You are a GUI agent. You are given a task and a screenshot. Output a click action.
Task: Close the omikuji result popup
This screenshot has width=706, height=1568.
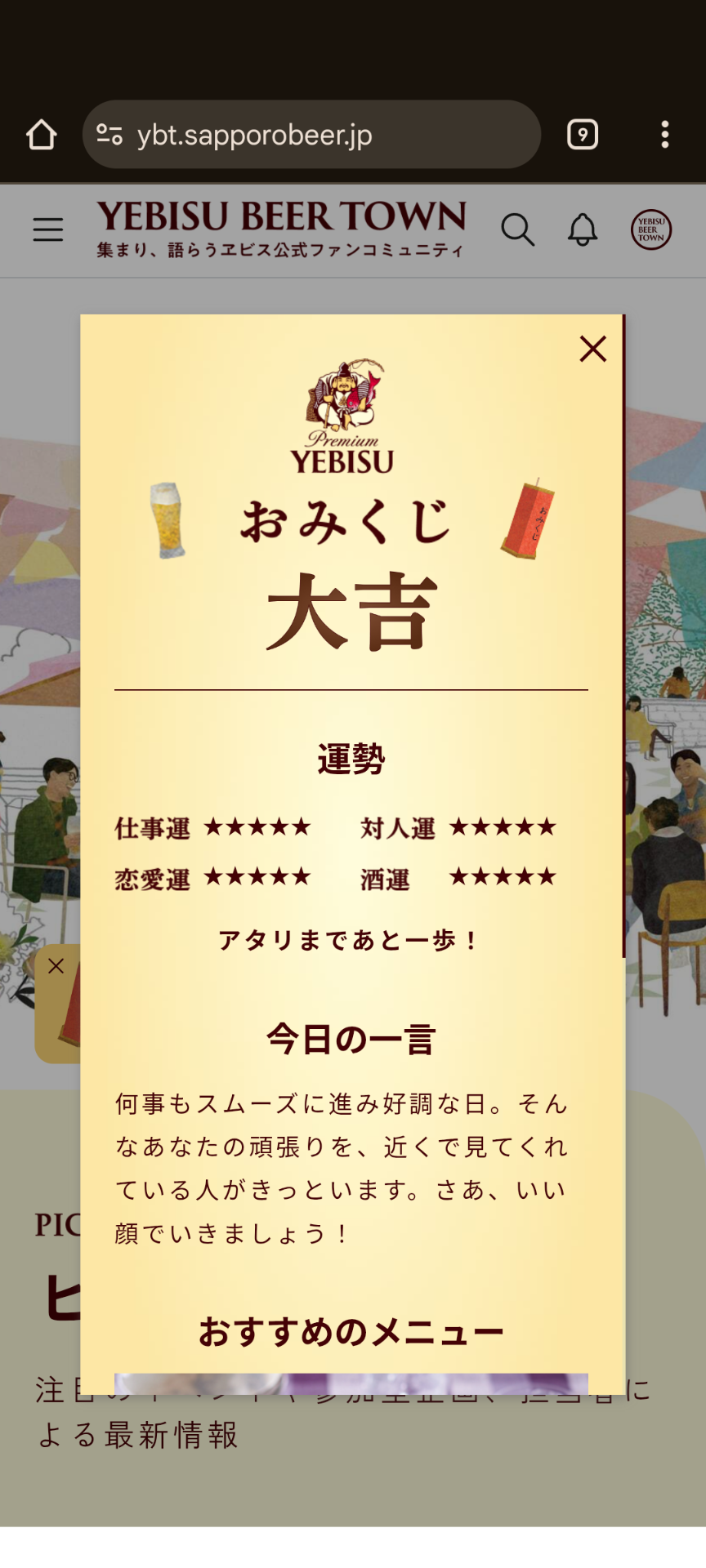point(593,349)
